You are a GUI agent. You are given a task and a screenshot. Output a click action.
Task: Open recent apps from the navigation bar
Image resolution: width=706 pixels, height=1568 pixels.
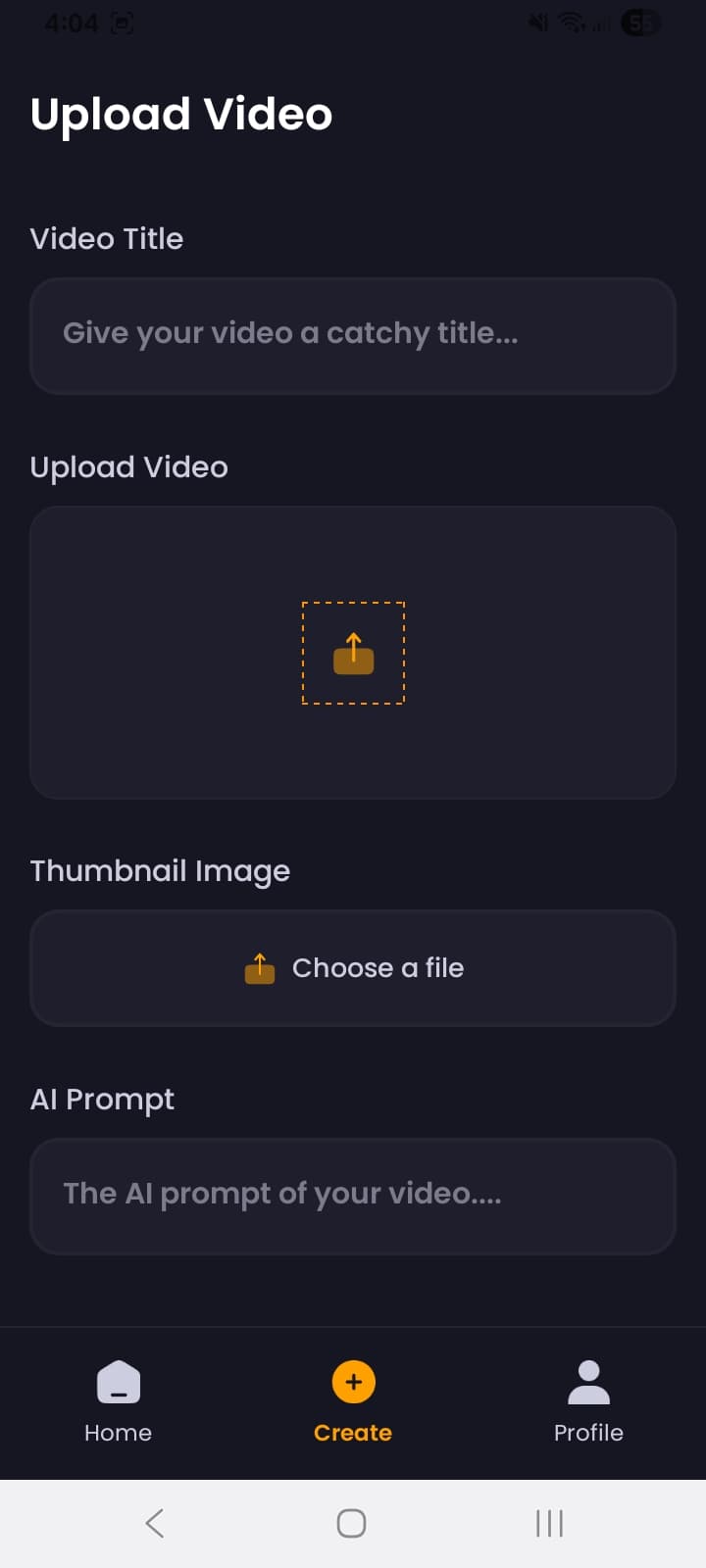549,1523
